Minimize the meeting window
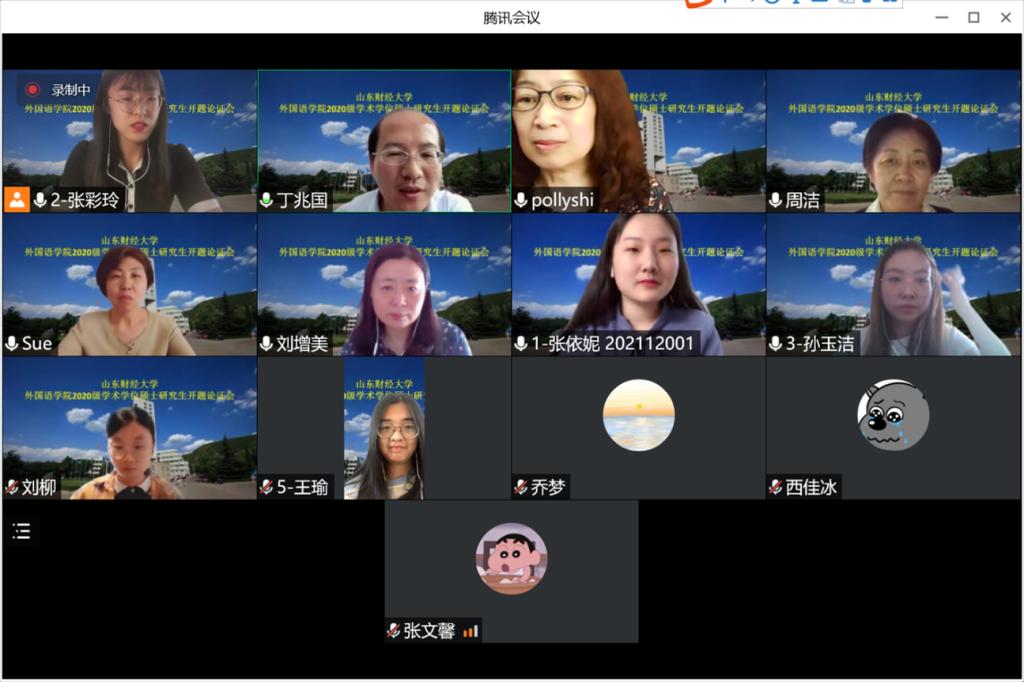1024x682 pixels. click(x=941, y=17)
